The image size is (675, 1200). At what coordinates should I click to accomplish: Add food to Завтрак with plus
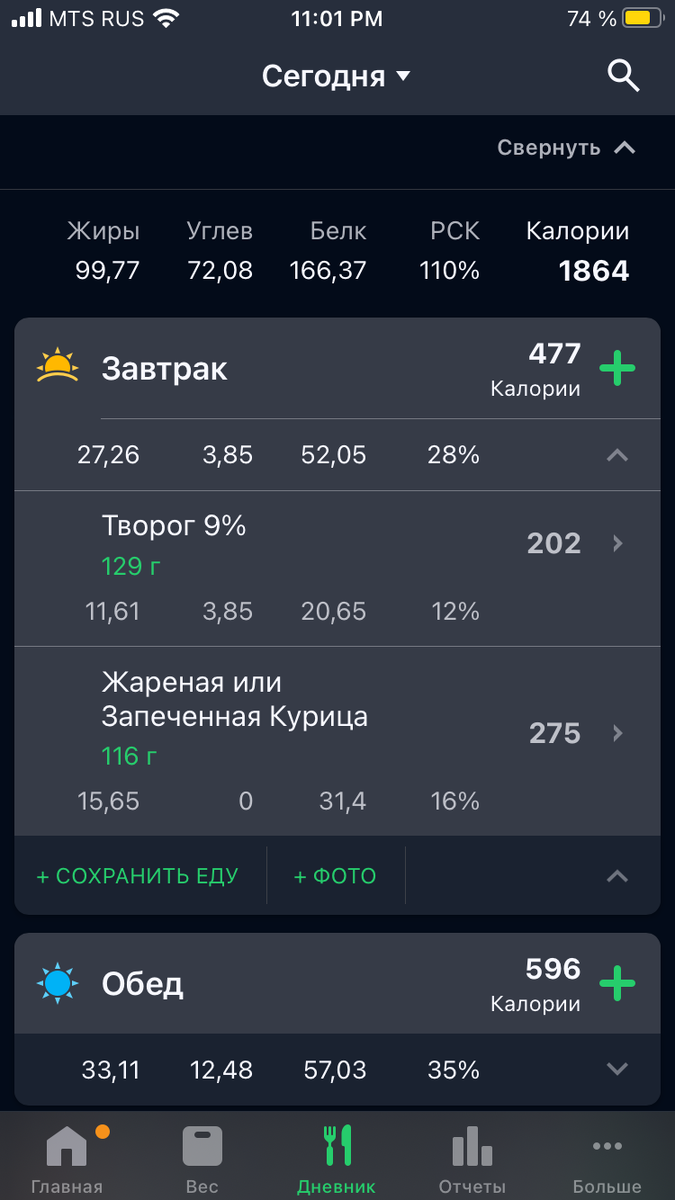[x=617, y=369]
